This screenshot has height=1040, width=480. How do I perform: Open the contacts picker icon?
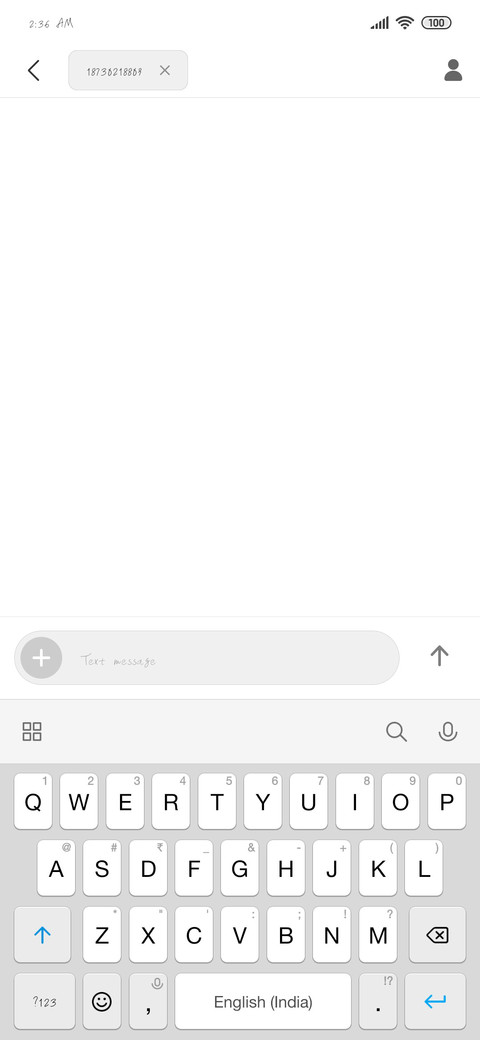453,70
